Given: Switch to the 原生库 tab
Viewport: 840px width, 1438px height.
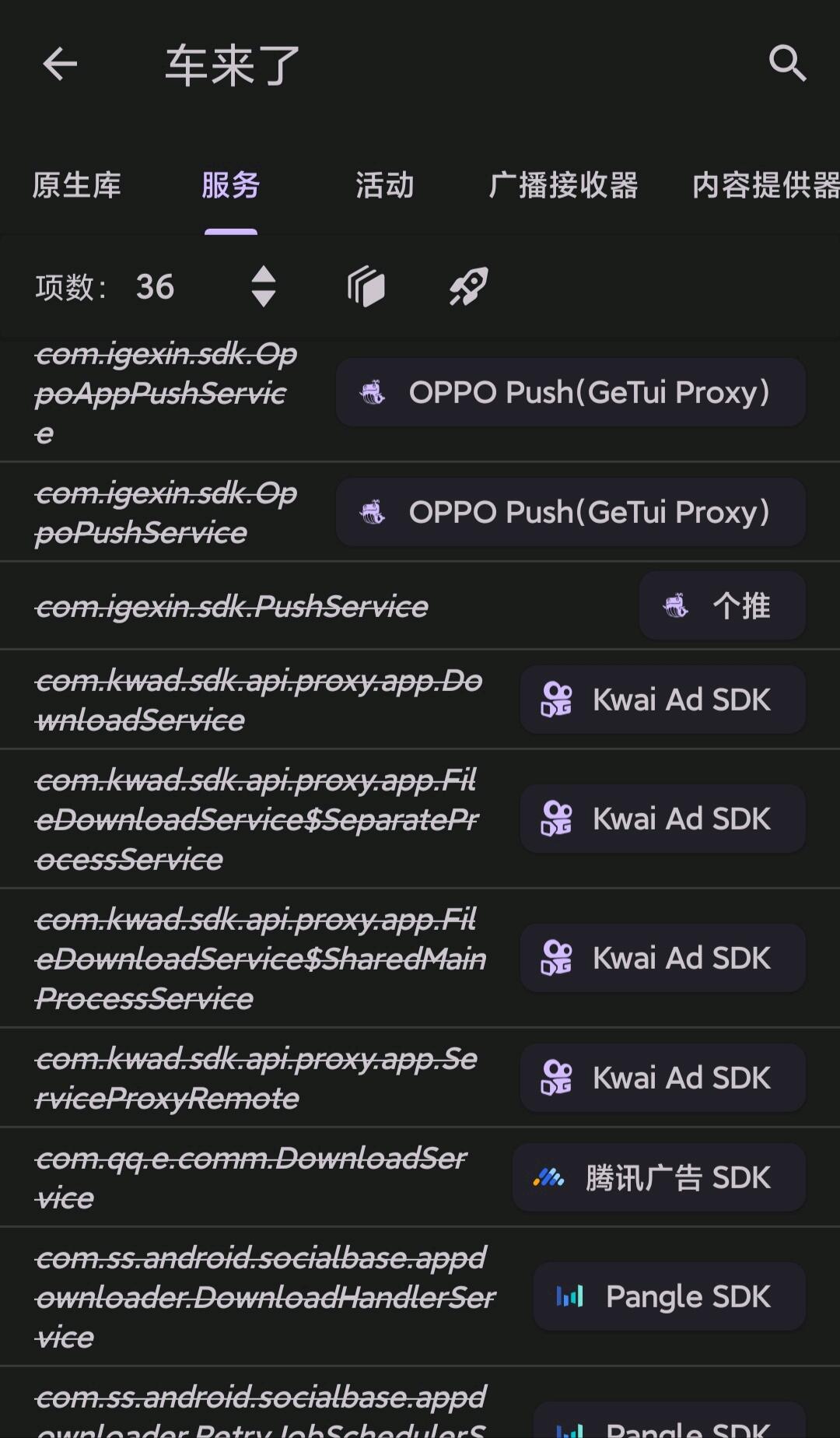Looking at the screenshot, I should coord(76,186).
